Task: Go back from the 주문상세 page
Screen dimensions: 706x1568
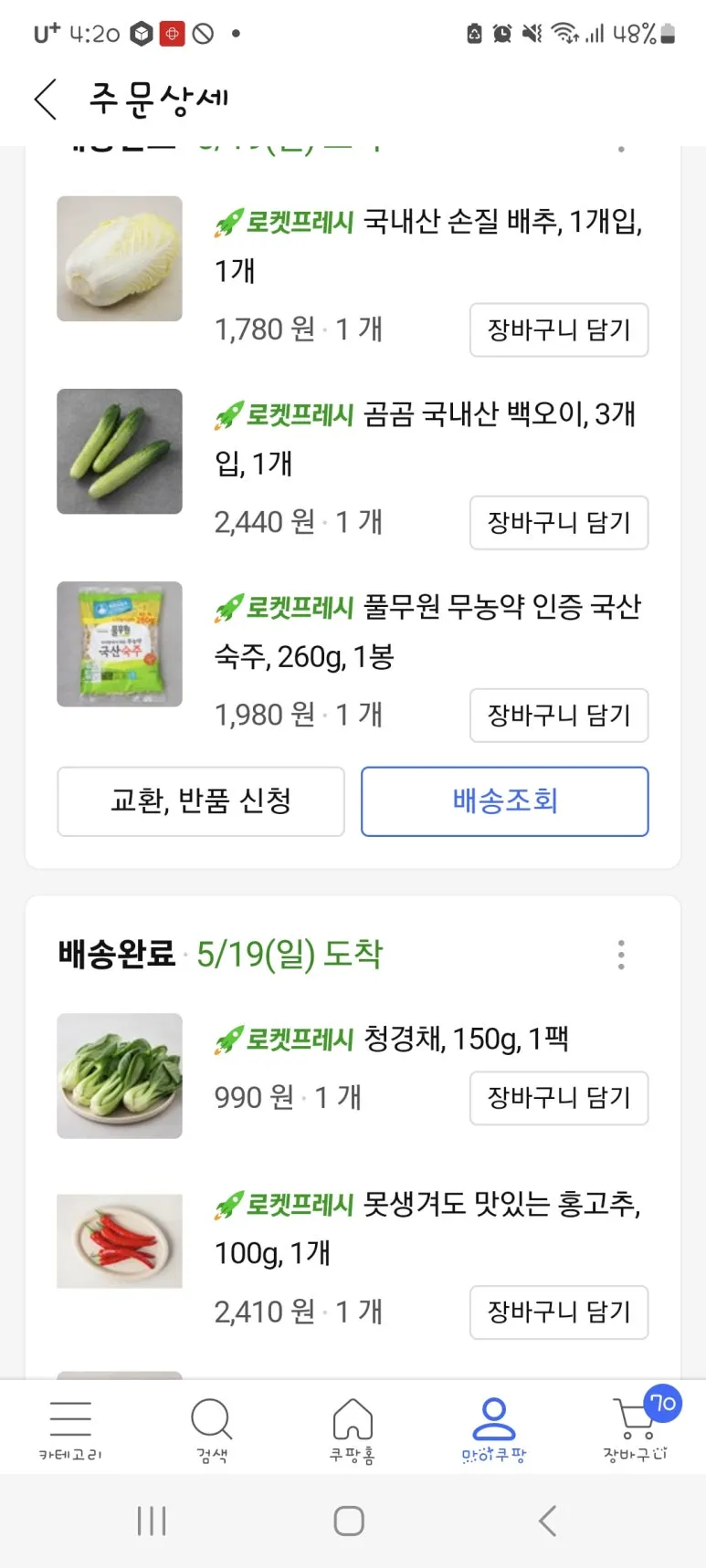Action: [46, 99]
